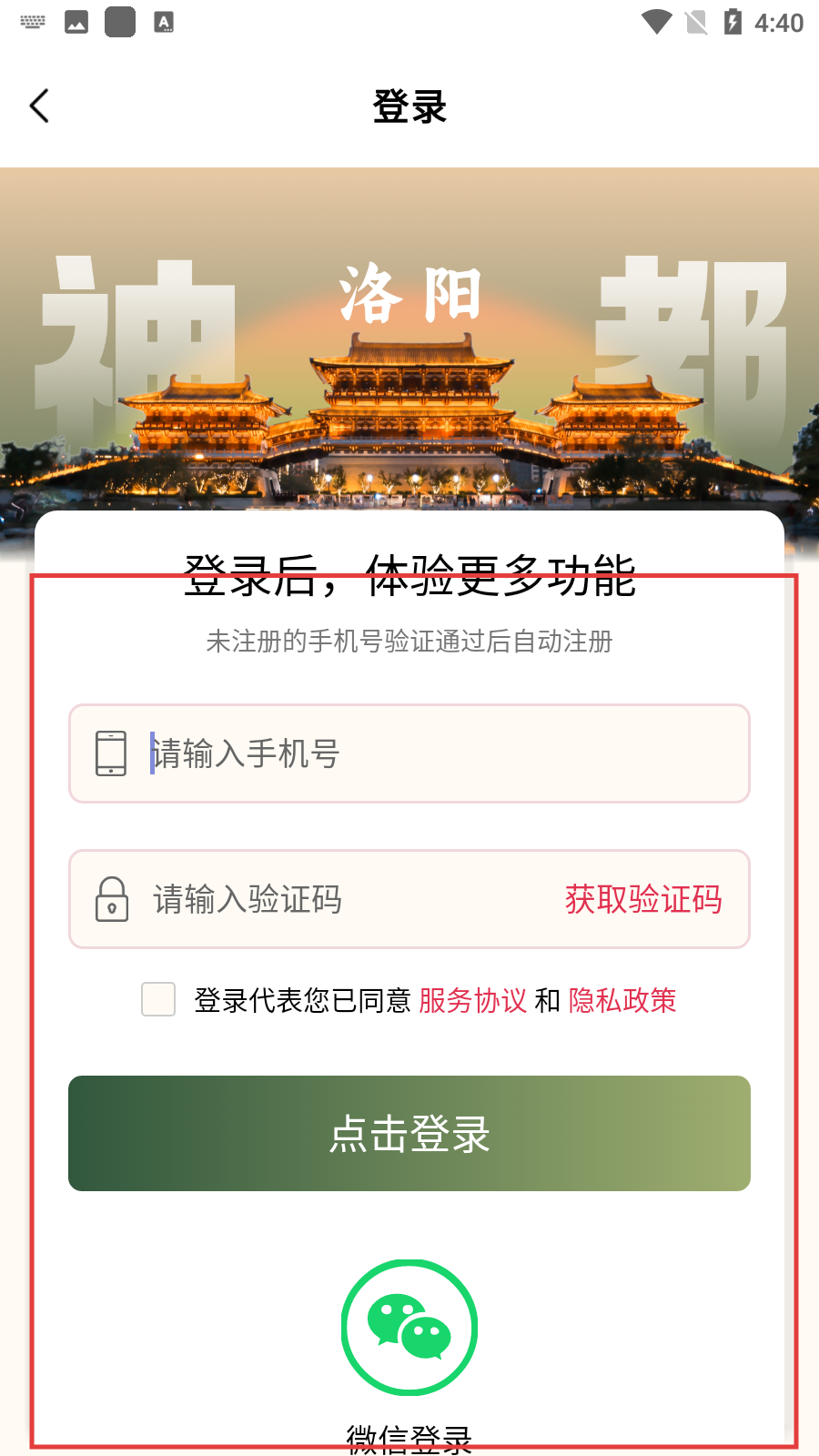Tap 获取验证码 to request a code
The image size is (819, 1456).
(642, 899)
